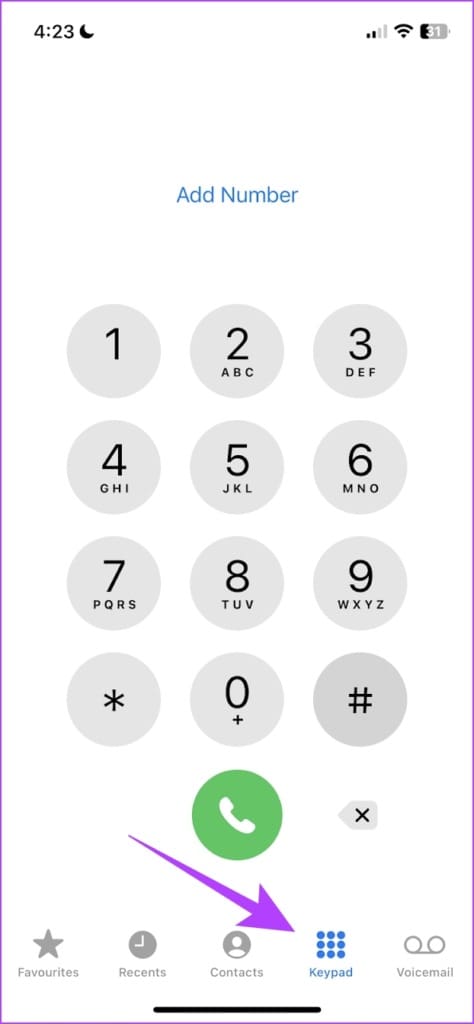This screenshot has width=474, height=1024.
Task: Enter digit 2 ABC
Action: (237, 351)
